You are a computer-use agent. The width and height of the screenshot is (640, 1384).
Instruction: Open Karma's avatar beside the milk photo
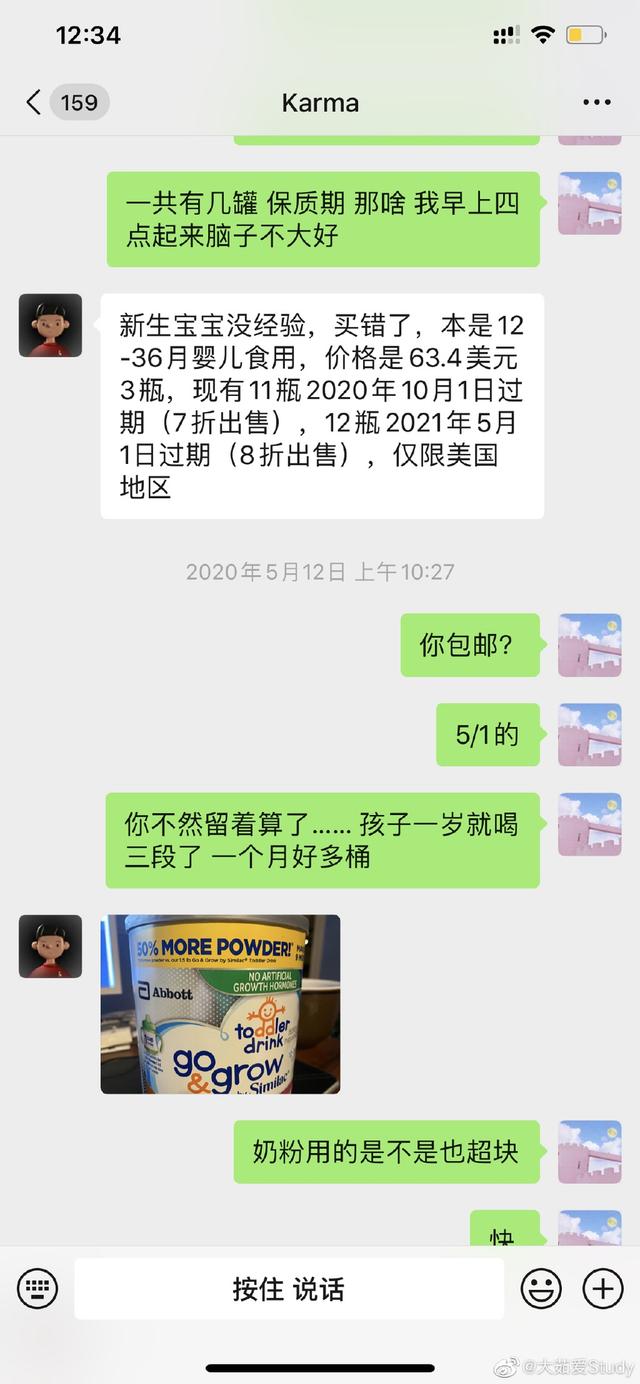pyautogui.click(x=50, y=945)
